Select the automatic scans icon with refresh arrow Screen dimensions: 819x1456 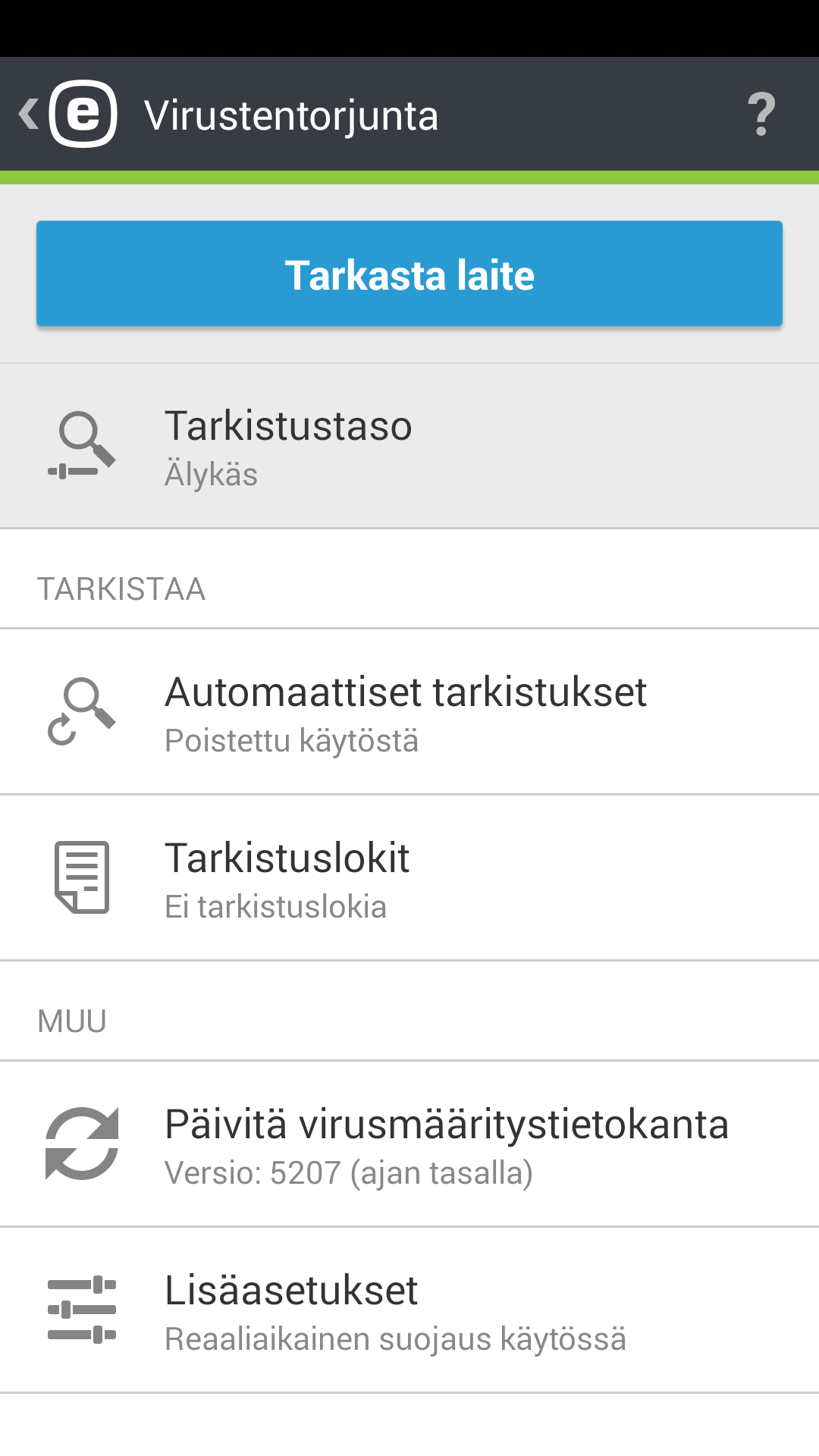click(82, 711)
